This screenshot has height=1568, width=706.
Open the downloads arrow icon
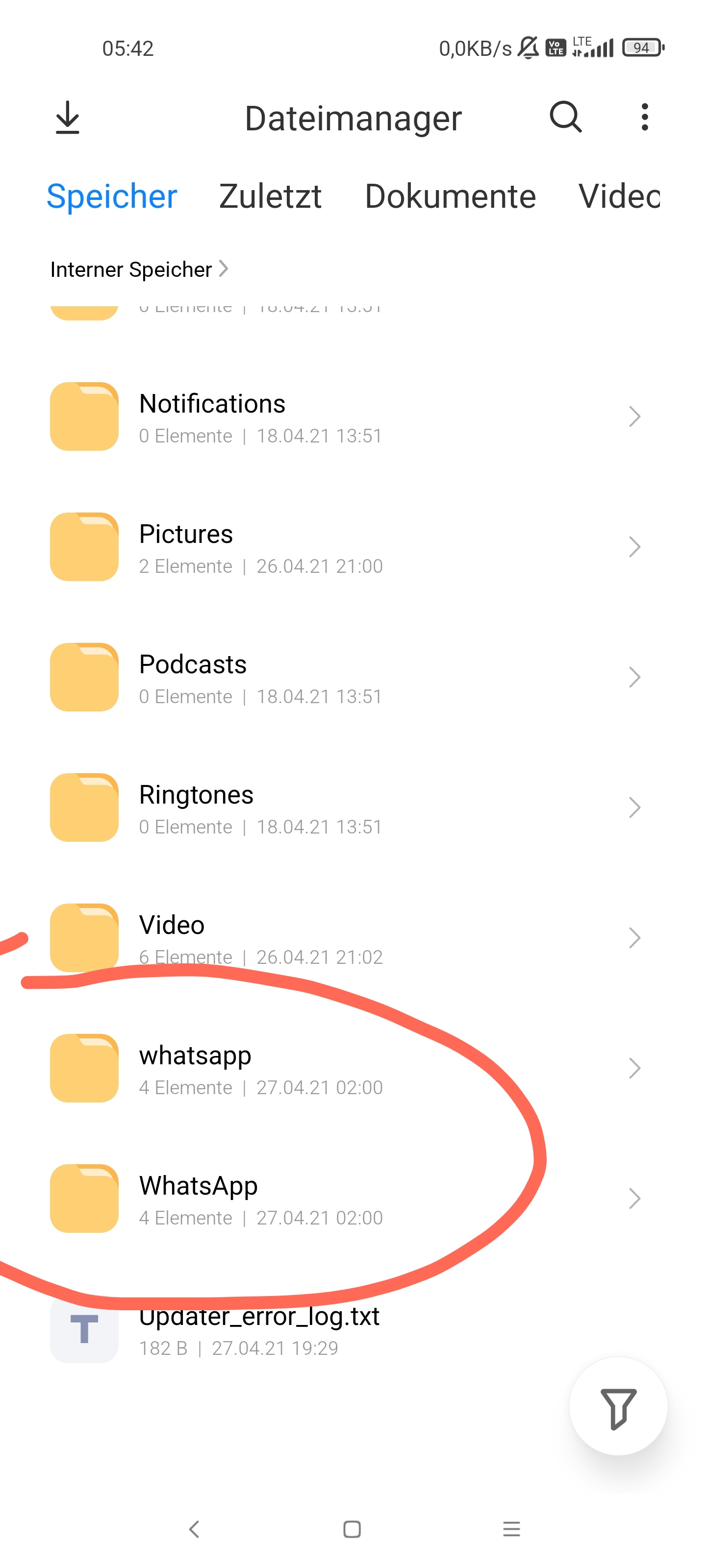67,118
